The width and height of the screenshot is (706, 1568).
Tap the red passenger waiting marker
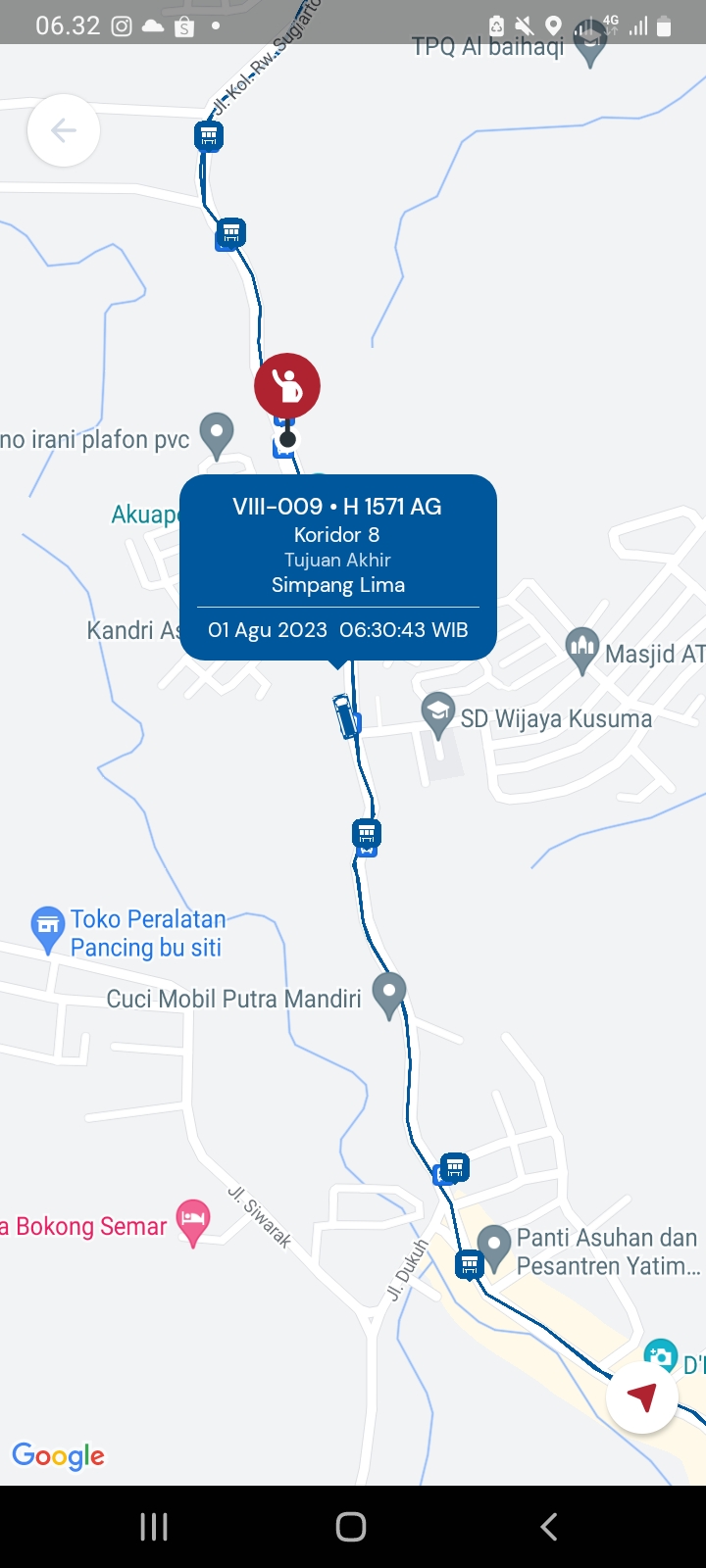tap(287, 386)
